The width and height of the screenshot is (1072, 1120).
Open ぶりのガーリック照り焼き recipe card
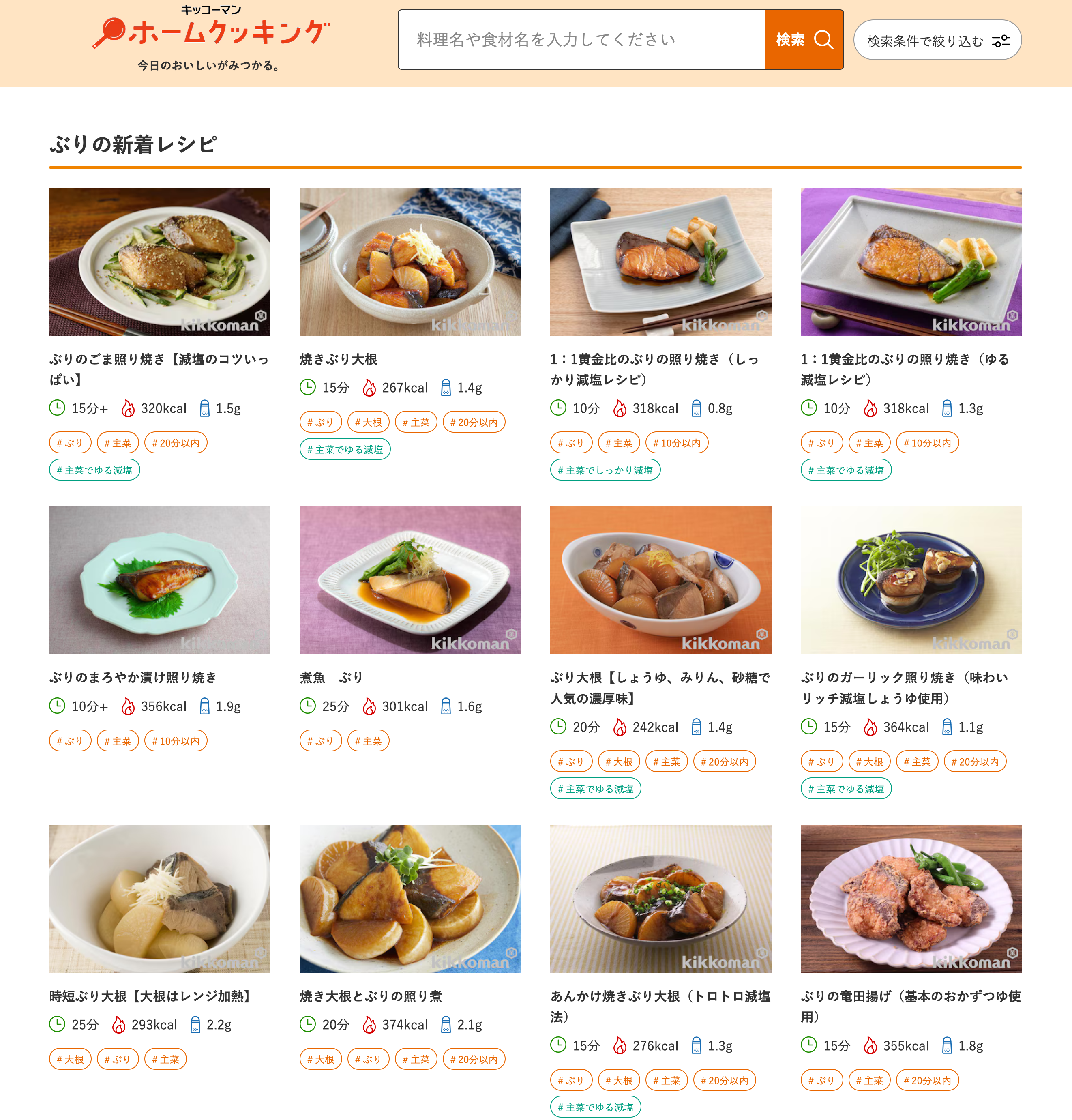911,579
